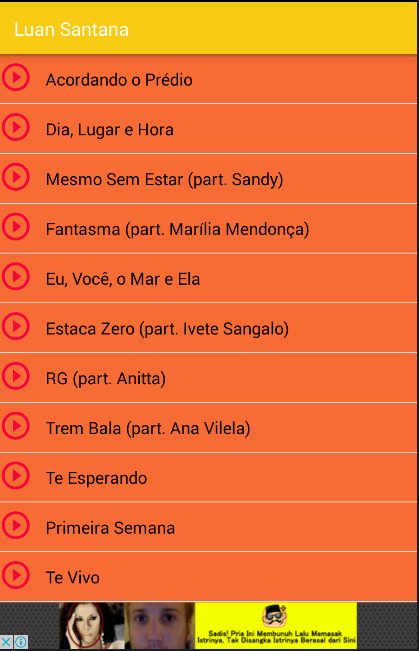Select Mesmo Sem Estar (part. Sandy)
419x651 pixels.
[x=208, y=179]
